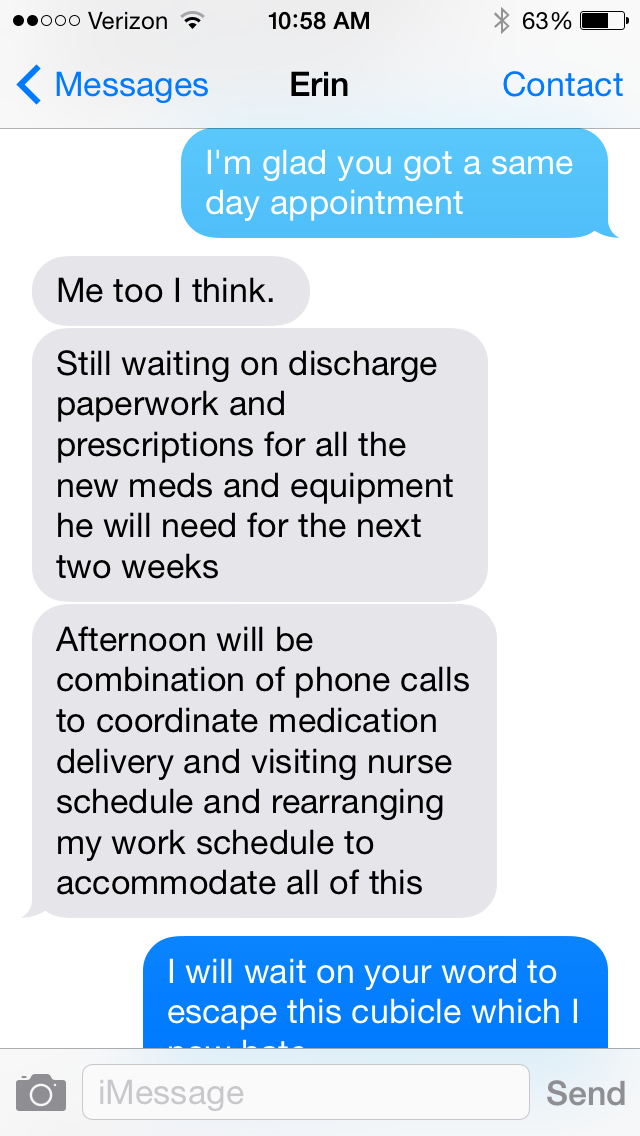Viewport: 640px width, 1136px height.
Task: Go back to Messages list
Action: click(112, 85)
